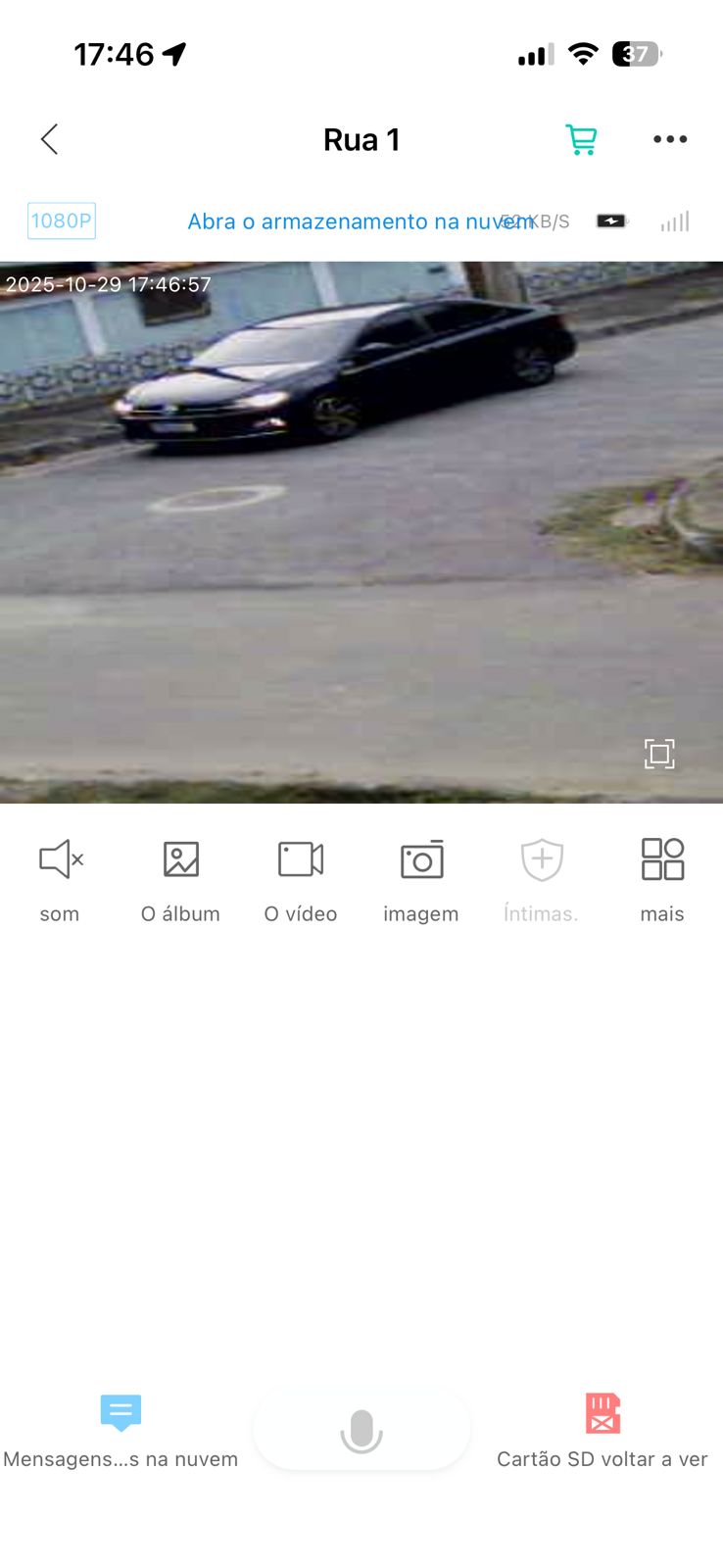The width and height of the screenshot is (723, 1568).
Task: Expand the camera feed to fullscreen
Action: 659,754
